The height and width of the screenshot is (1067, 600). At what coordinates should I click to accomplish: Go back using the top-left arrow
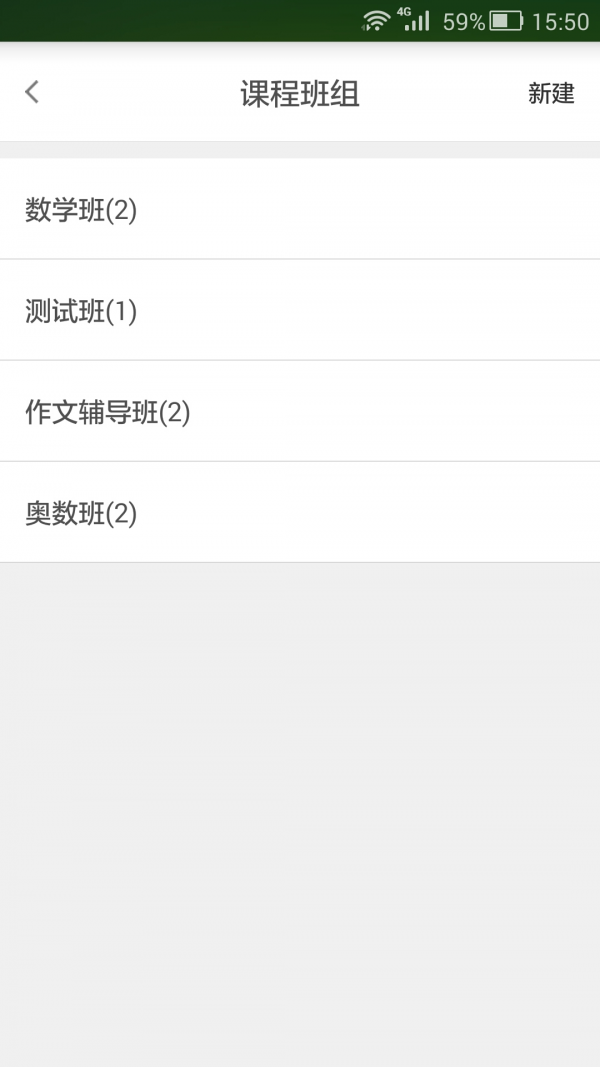coord(32,93)
